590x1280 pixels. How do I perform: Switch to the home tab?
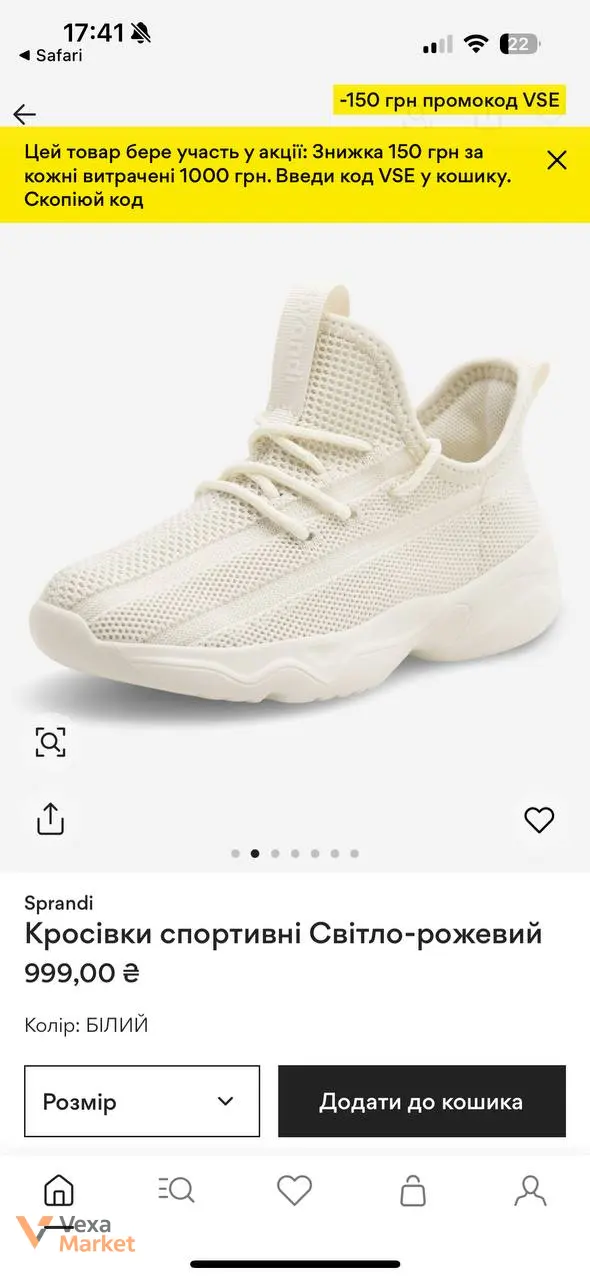click(x=59, y=1190)
